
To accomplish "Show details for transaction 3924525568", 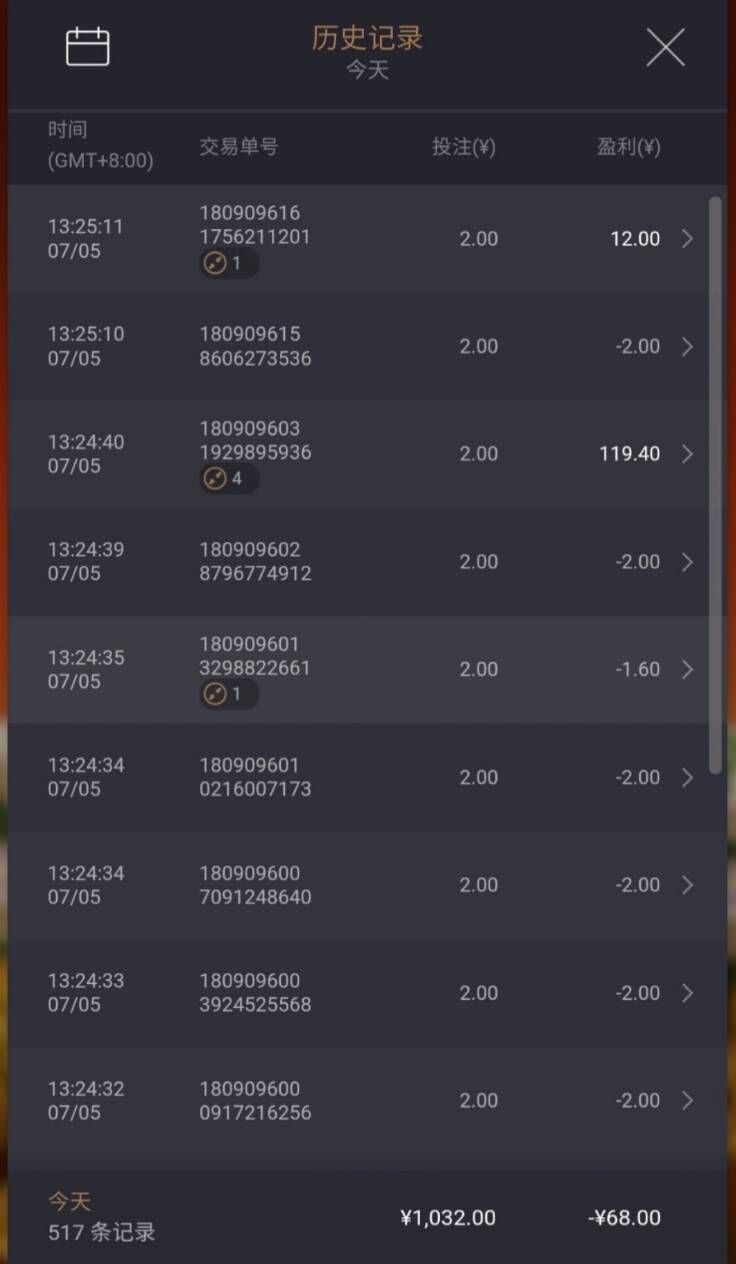I will tap(687, 993).
